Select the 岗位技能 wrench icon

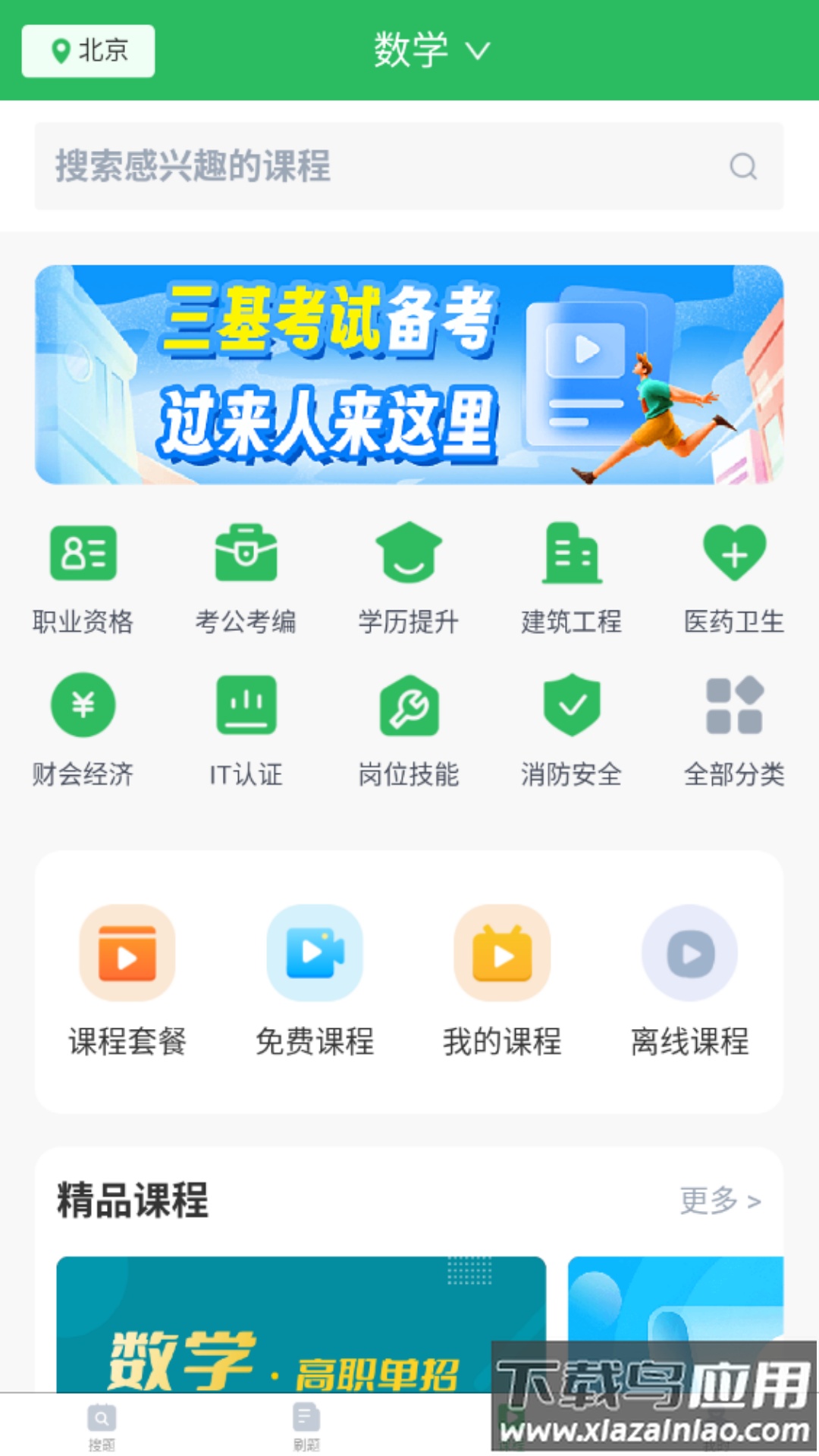tap(409, 705)
